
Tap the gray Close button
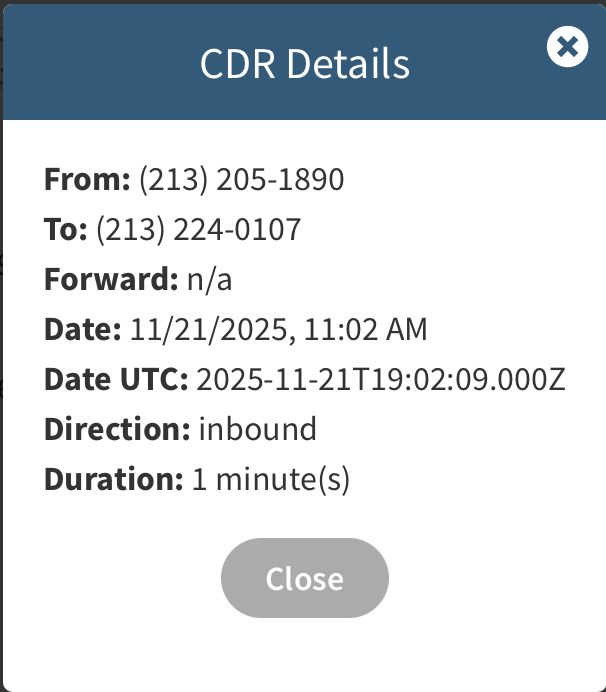click(304, 578)
